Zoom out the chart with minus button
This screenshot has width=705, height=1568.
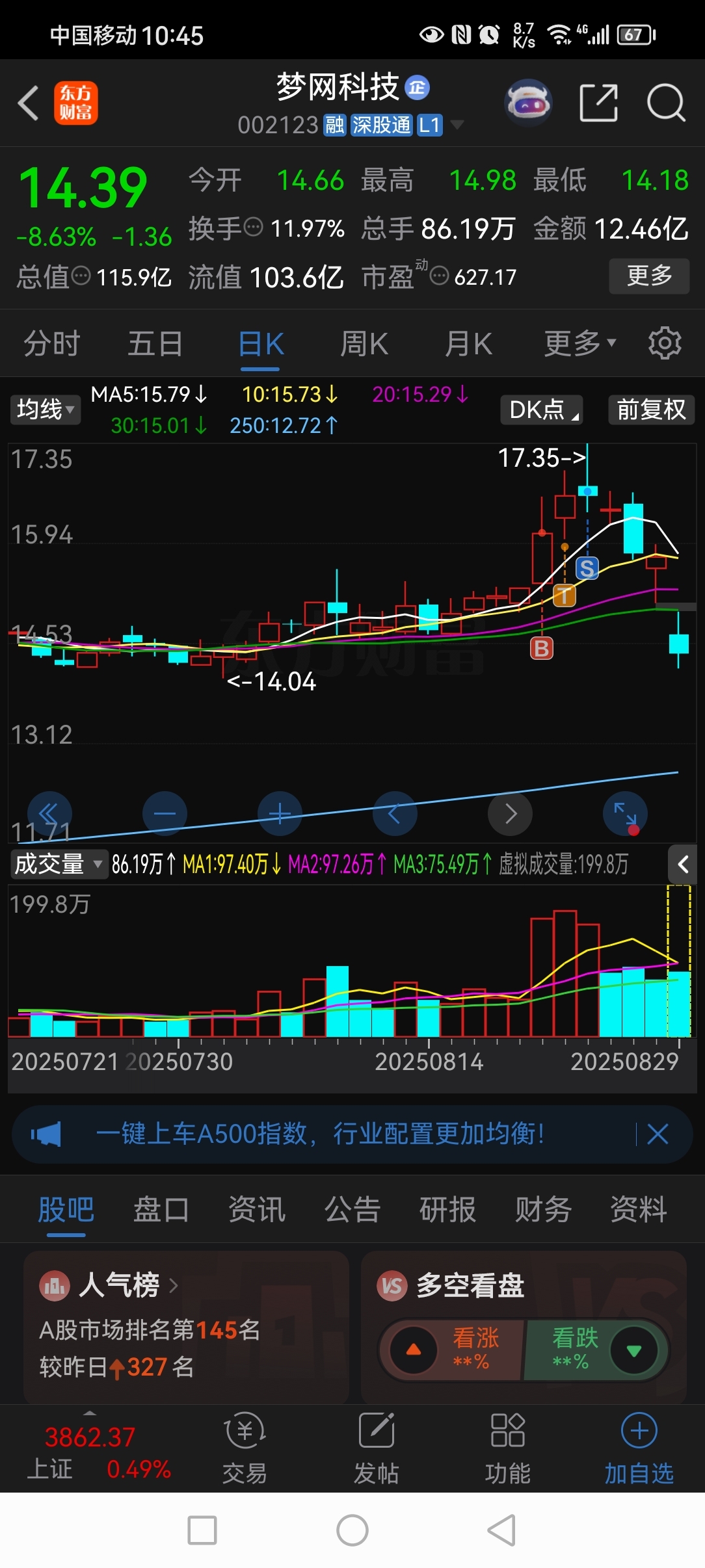click(165, 813)
